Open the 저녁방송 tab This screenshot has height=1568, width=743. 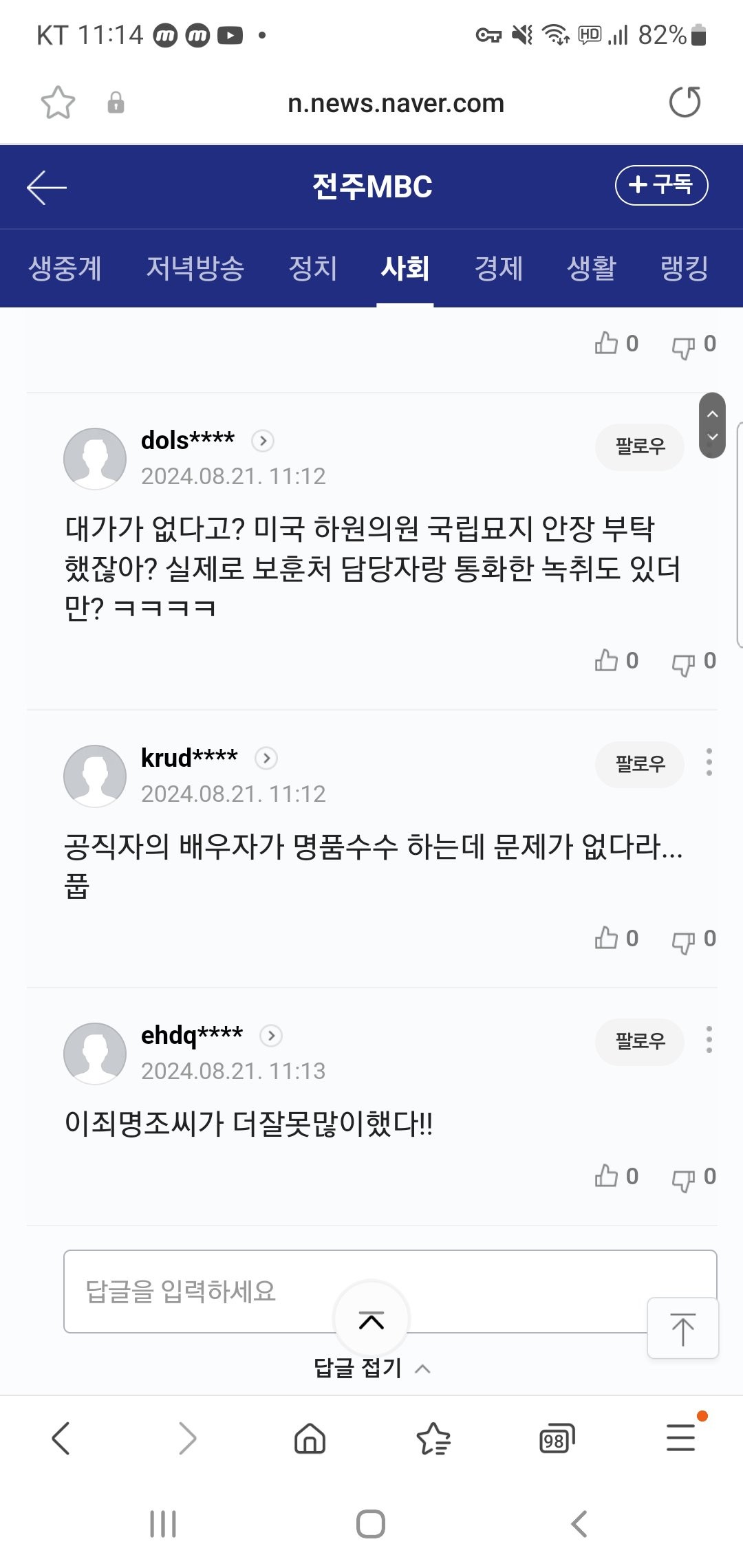[195, 268]
